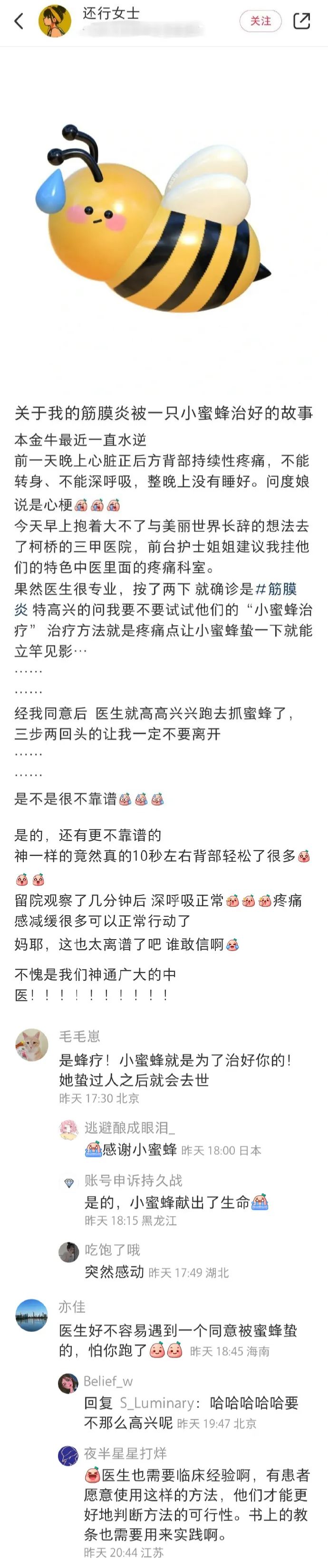The height and width of the screenshot is (1568, 328).
Task: View the bee image in the post
Action: coord(153,219)
